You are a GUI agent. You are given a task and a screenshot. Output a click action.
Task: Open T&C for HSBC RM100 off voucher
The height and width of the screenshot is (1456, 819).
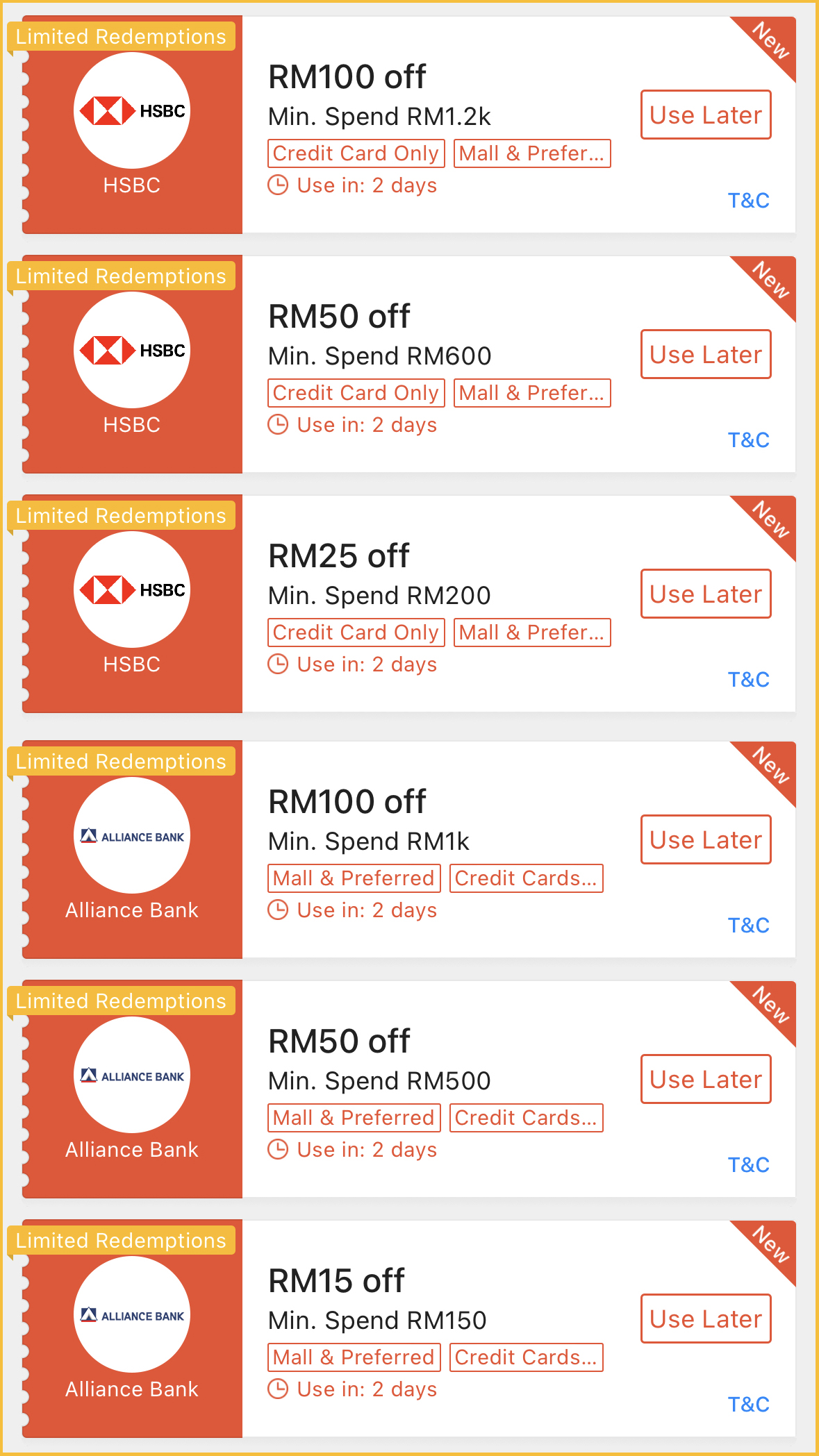748,201
